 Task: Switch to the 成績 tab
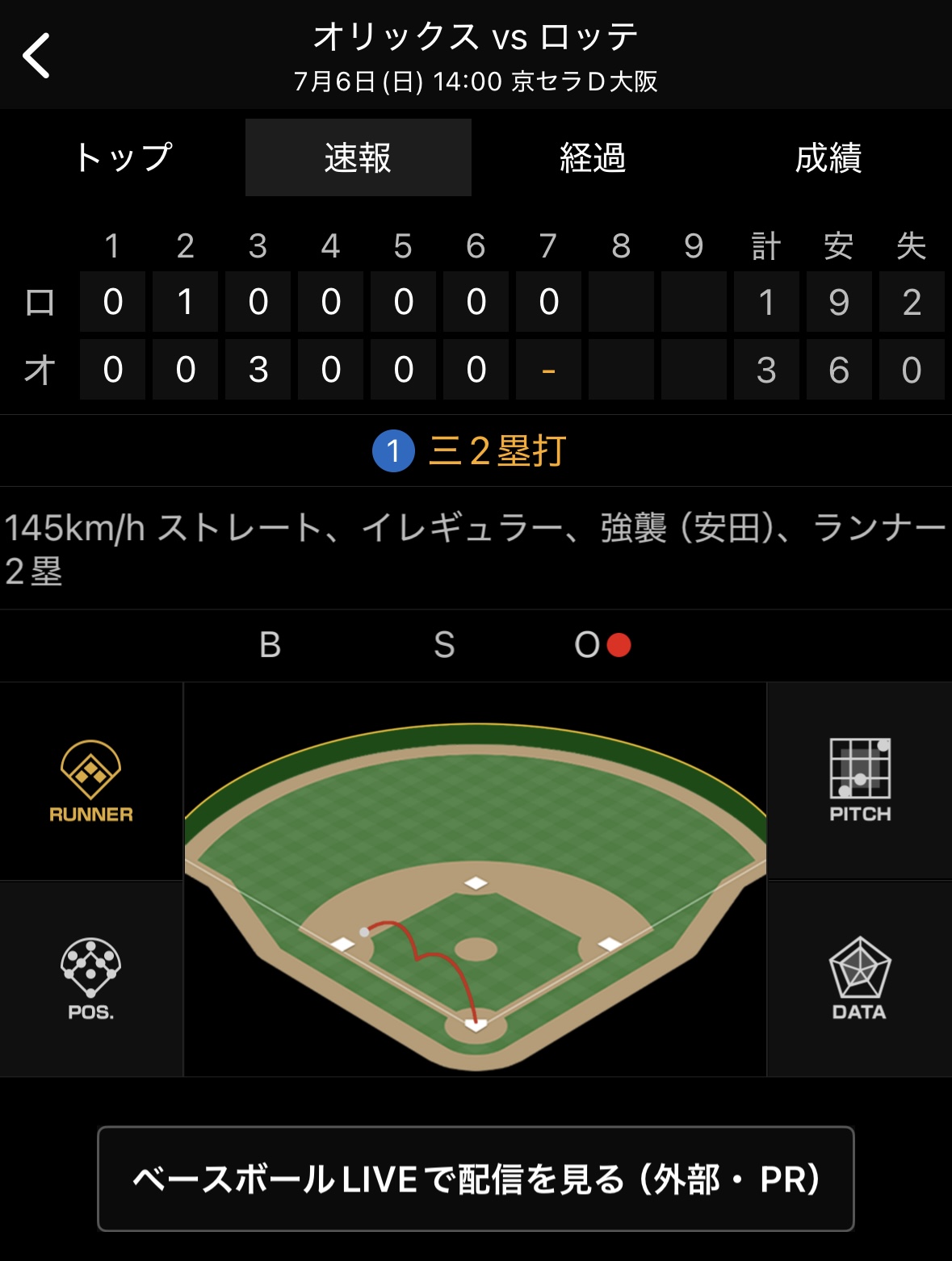coord(828,157)
